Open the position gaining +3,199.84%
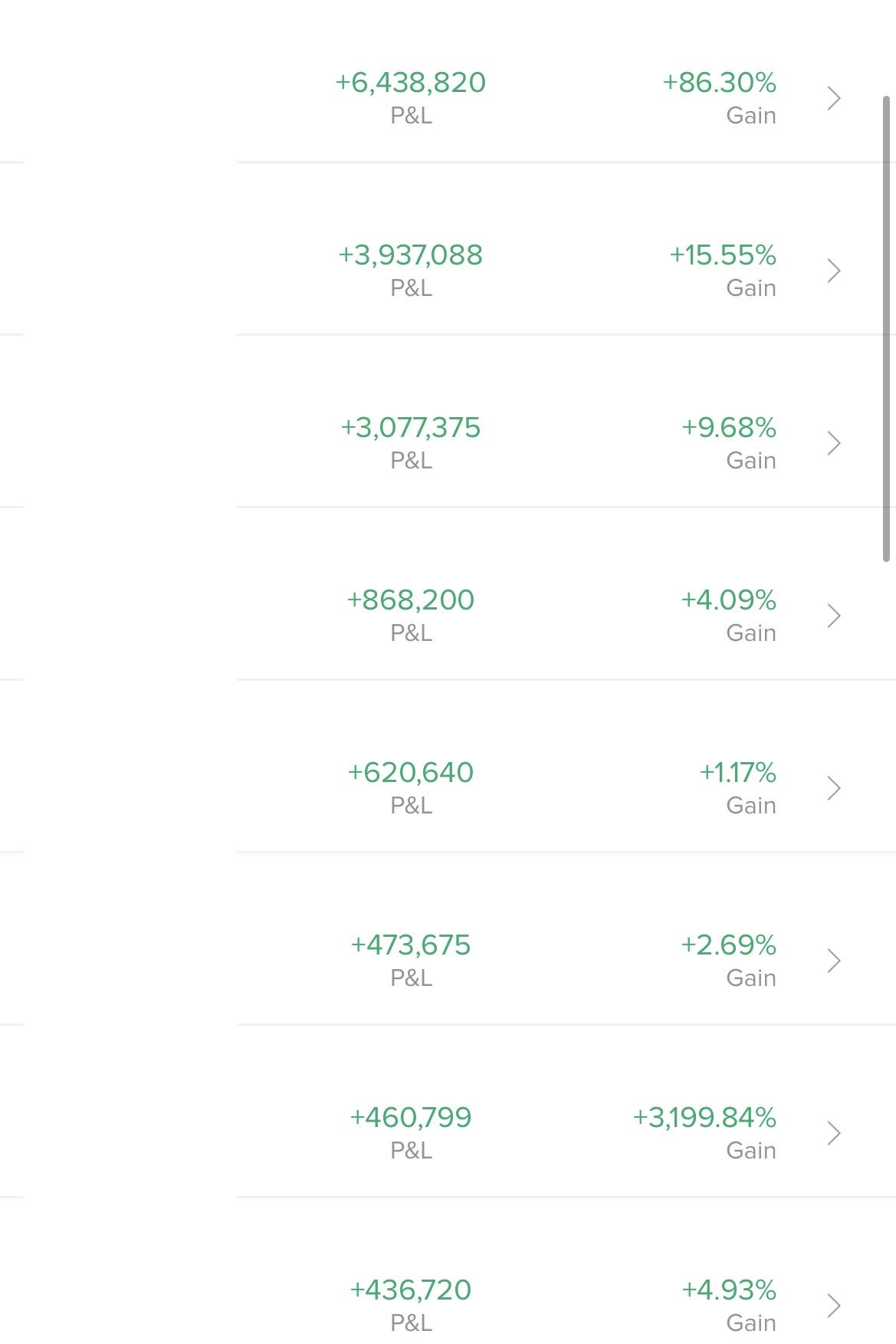The image size is (896, 1344). pyautogui.click(x=834, y=1133)
